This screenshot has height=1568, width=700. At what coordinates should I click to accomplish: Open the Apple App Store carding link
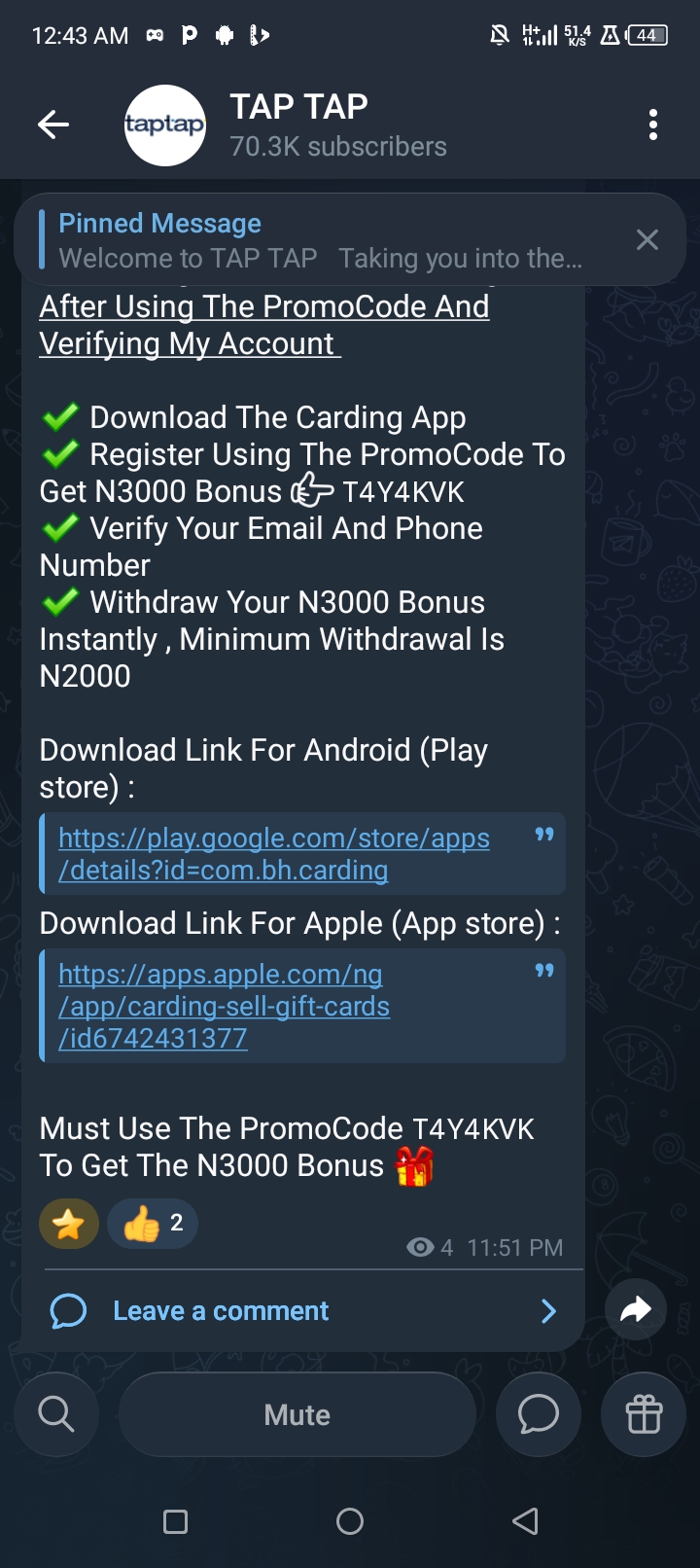coord(224,1006)
